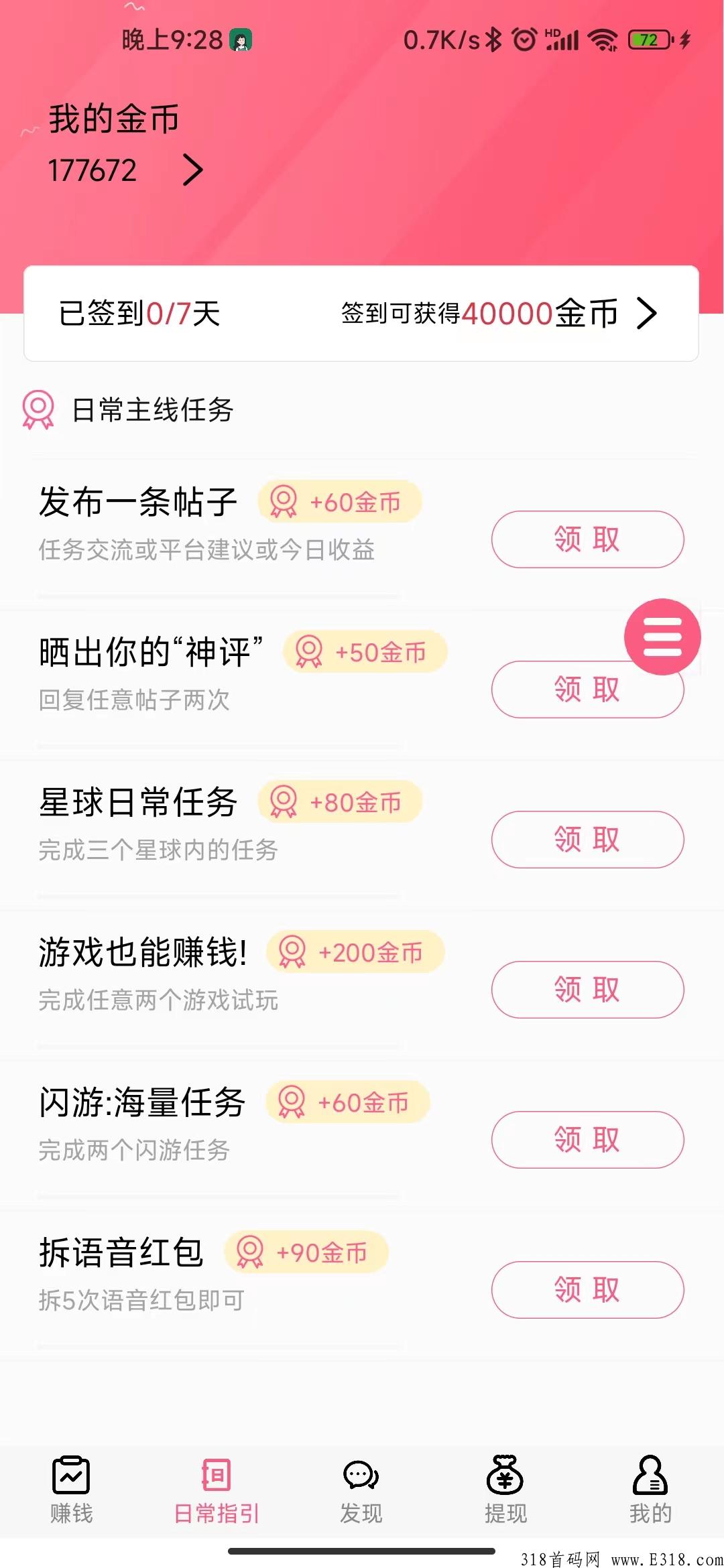The width and height of the screenshot is (724, 1568).
Task: Switch to the 我的 profile tab
Action: pyautogui.click(x=650, y=1490)
